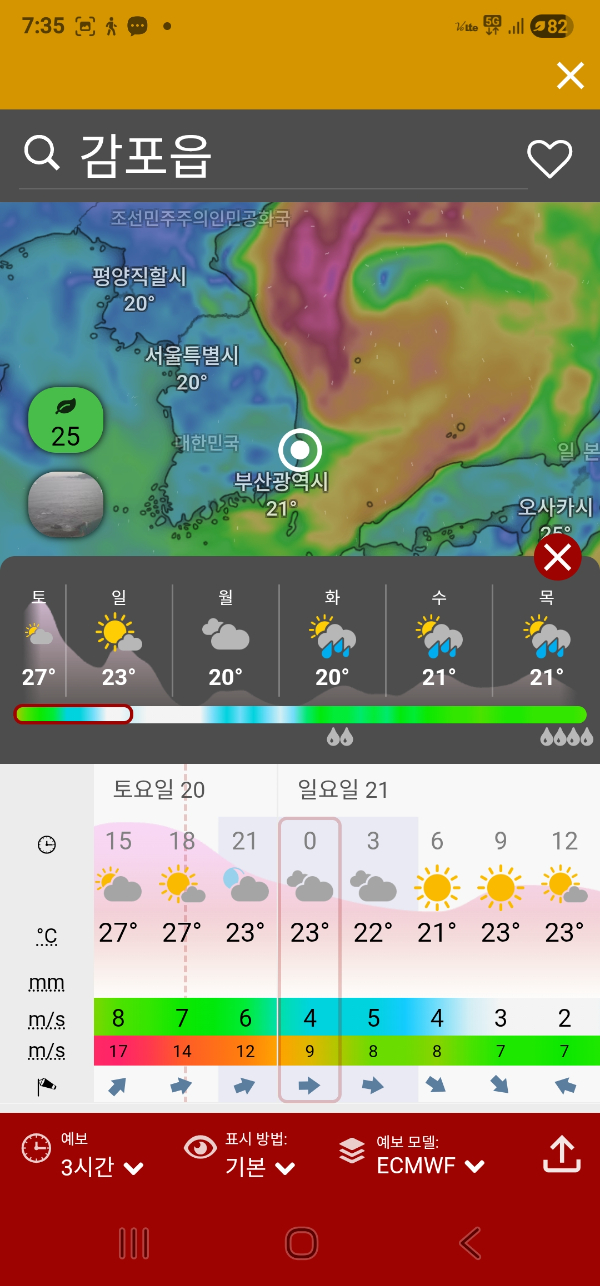The height and width of the screenshot is (1286, 600).
Task: Change the 예보 모델 ECMWF dropdown
Action: tap(412, 1156)
